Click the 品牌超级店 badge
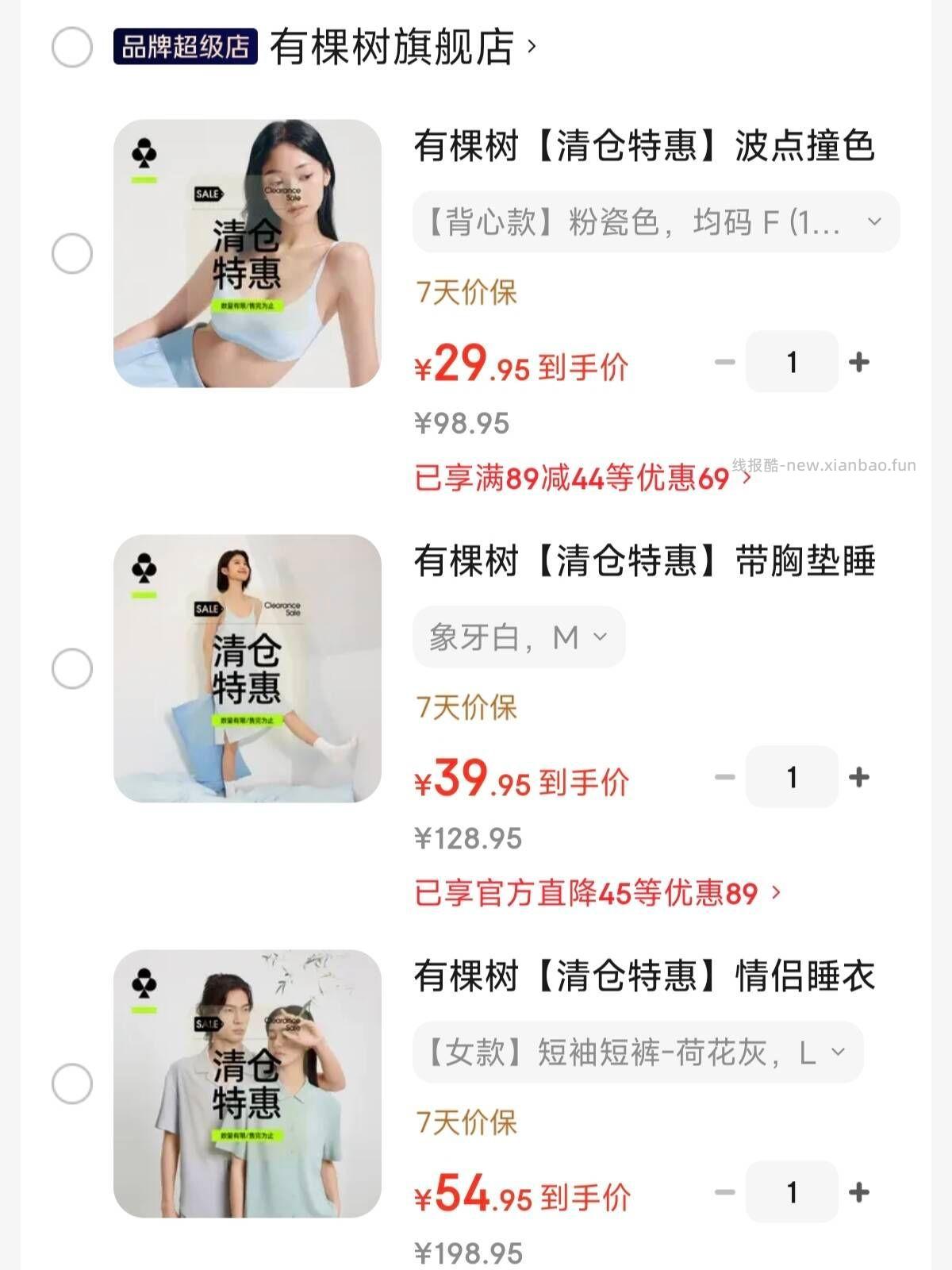 pos(184,48)
